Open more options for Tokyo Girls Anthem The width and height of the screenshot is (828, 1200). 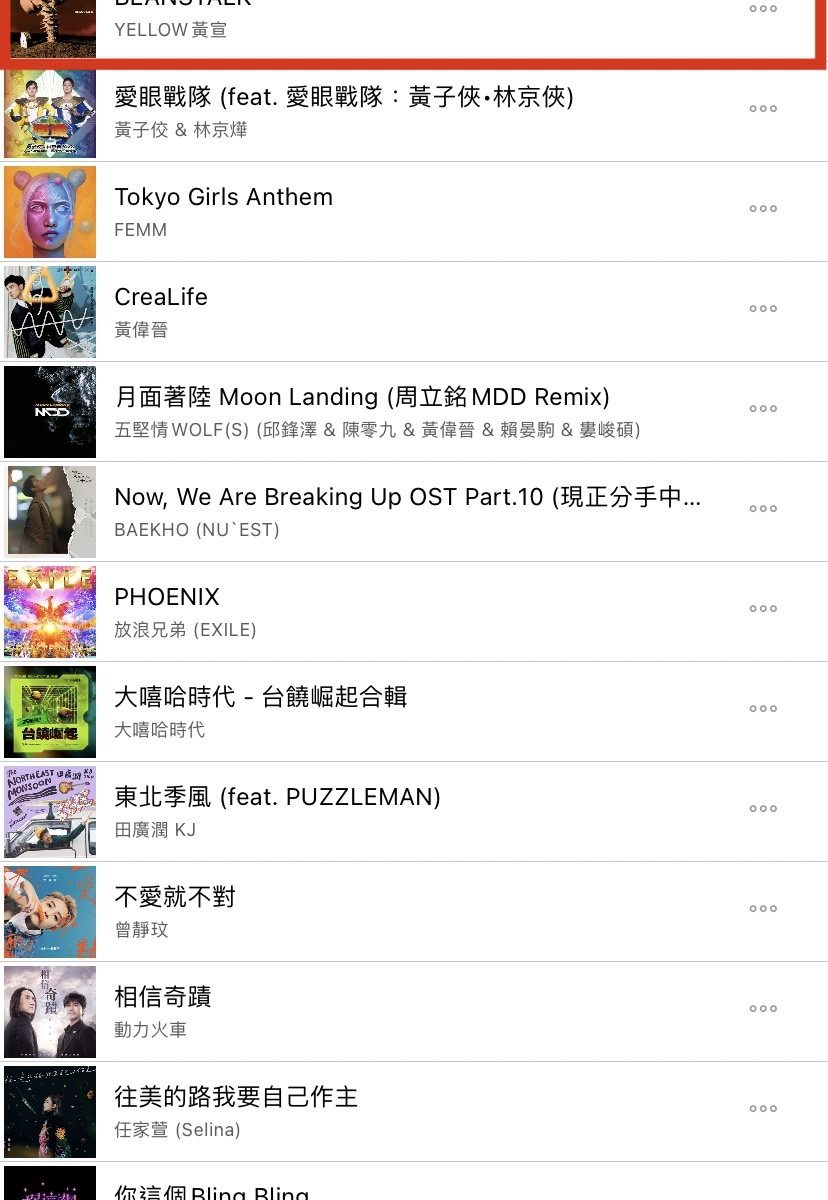(763, 209)
